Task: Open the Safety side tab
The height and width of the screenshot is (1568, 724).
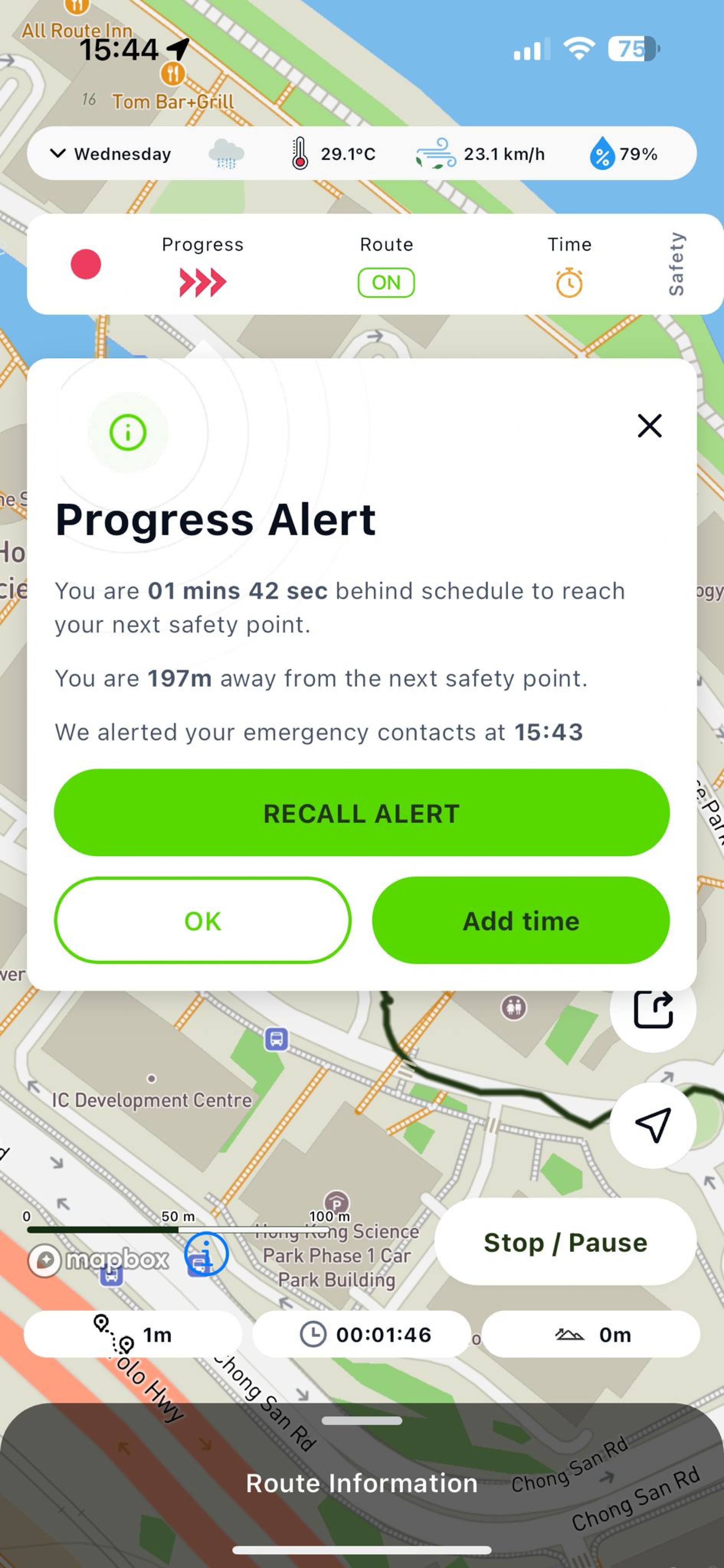Action: pyautogui.click(x=676, y=264)
